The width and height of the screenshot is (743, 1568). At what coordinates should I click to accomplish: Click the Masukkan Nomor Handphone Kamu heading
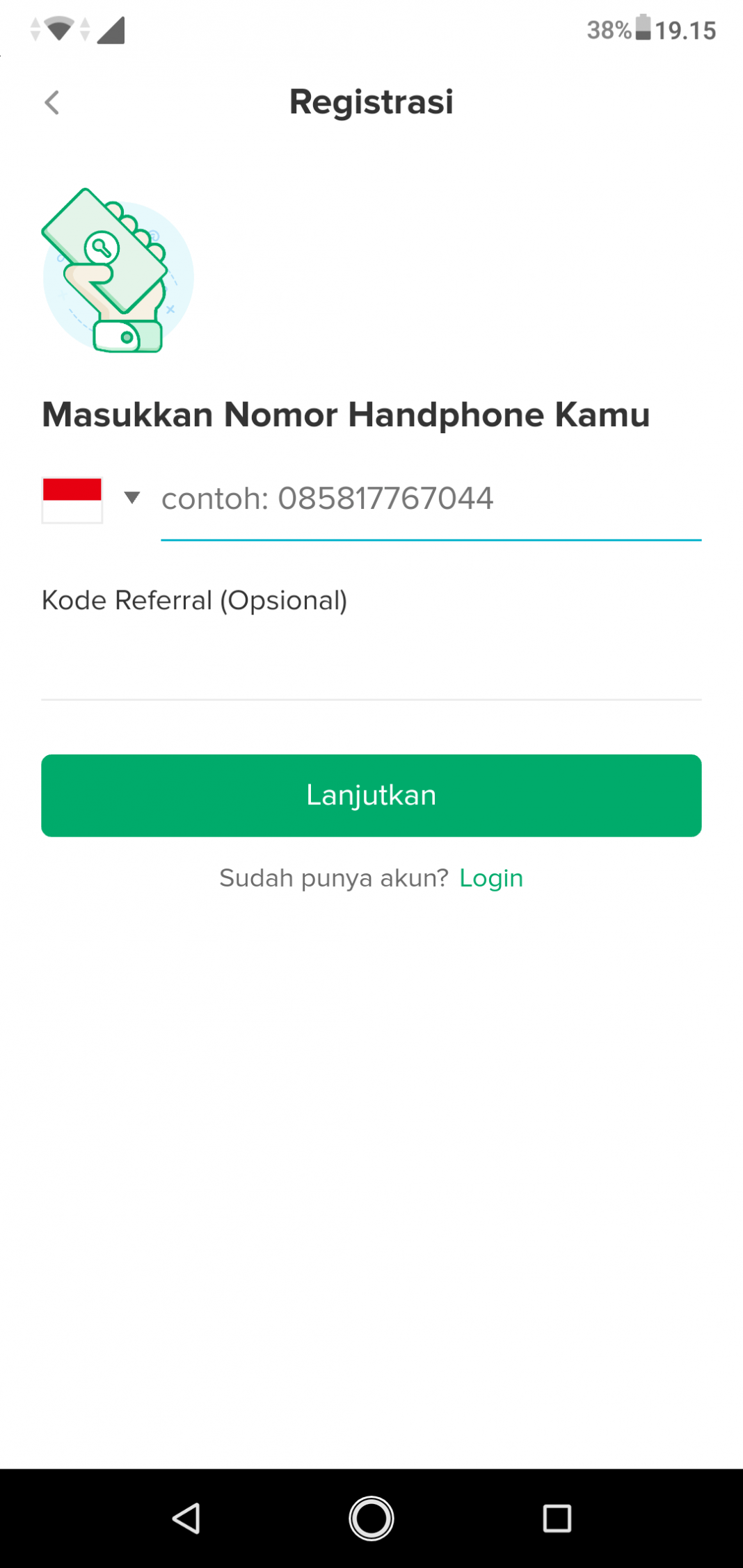(x=346, y=414)
